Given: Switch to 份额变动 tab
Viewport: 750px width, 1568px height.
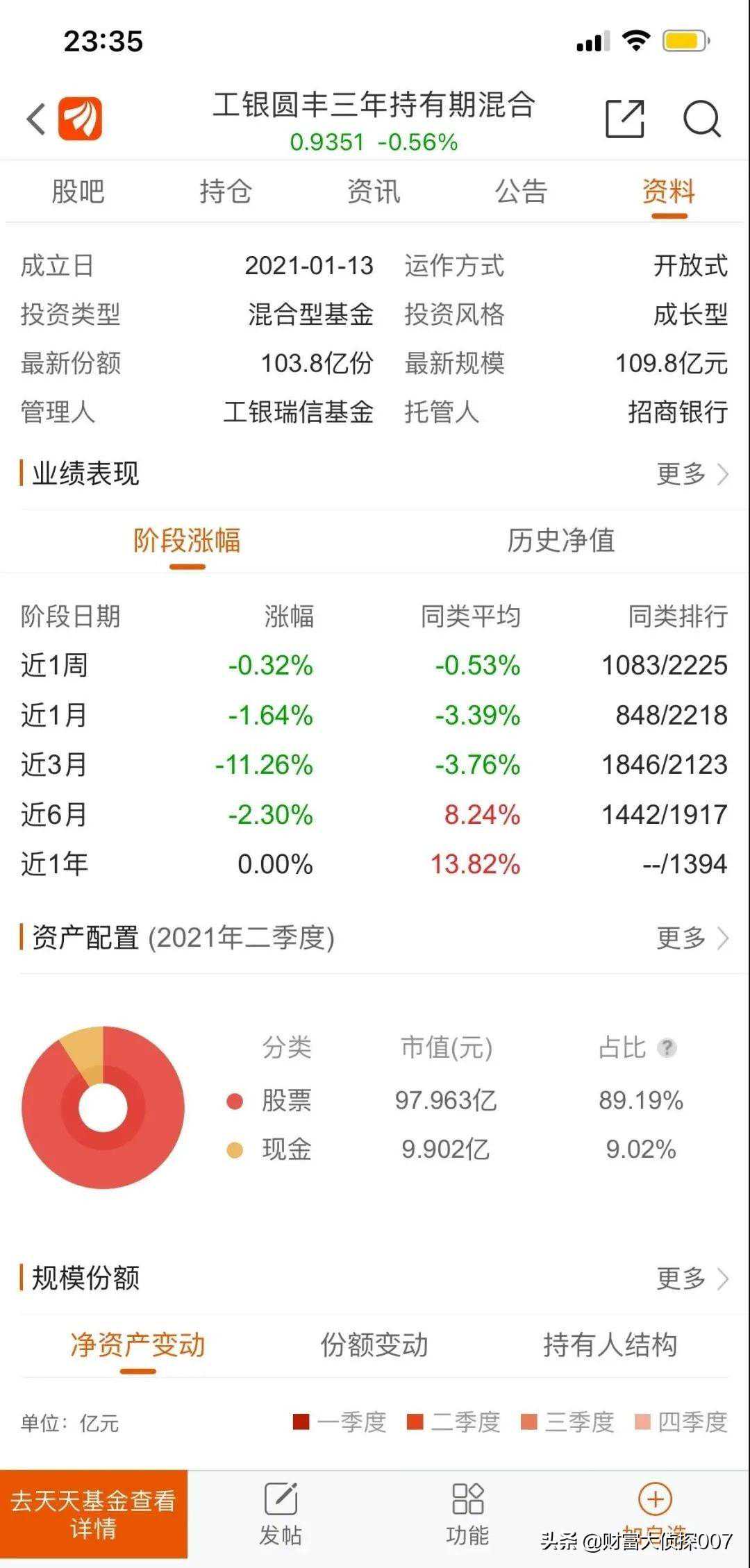Looking at the screenshot, I should pos(374,1344).
